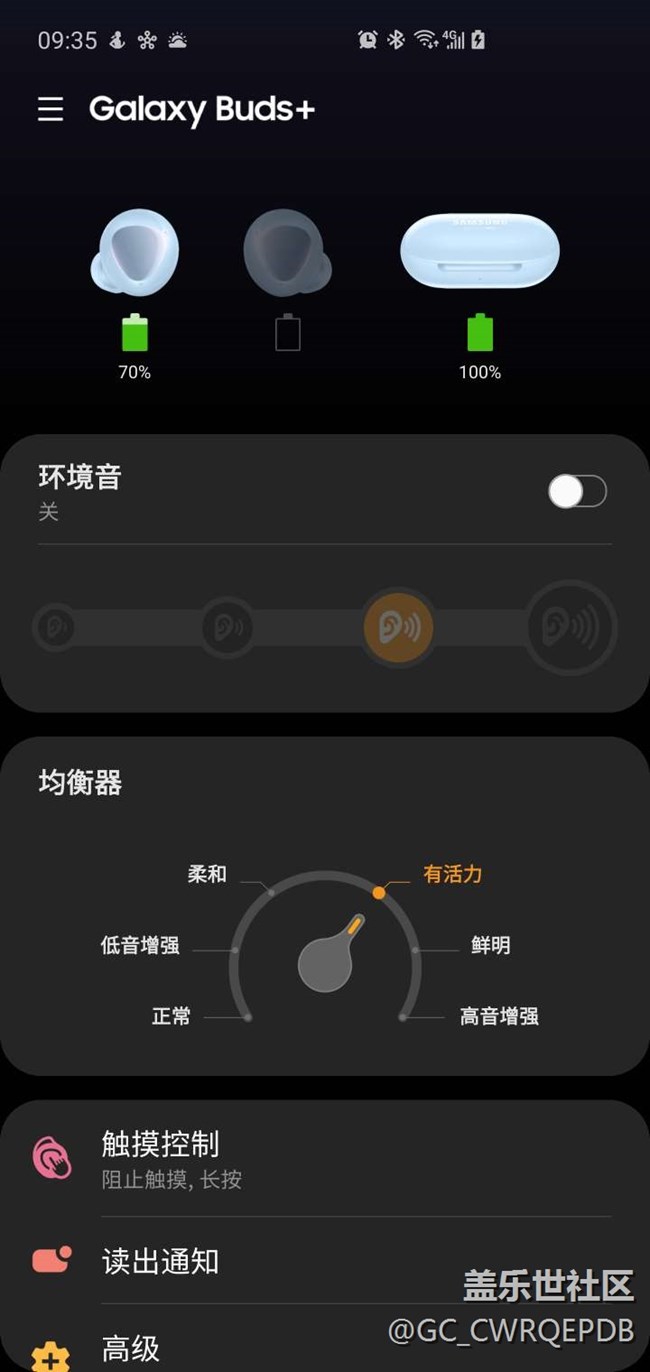Image resolution: width=650 pixels, height=1372 pixels.
Task: Set equalizer to 正常
Action: click(171, 1016)
